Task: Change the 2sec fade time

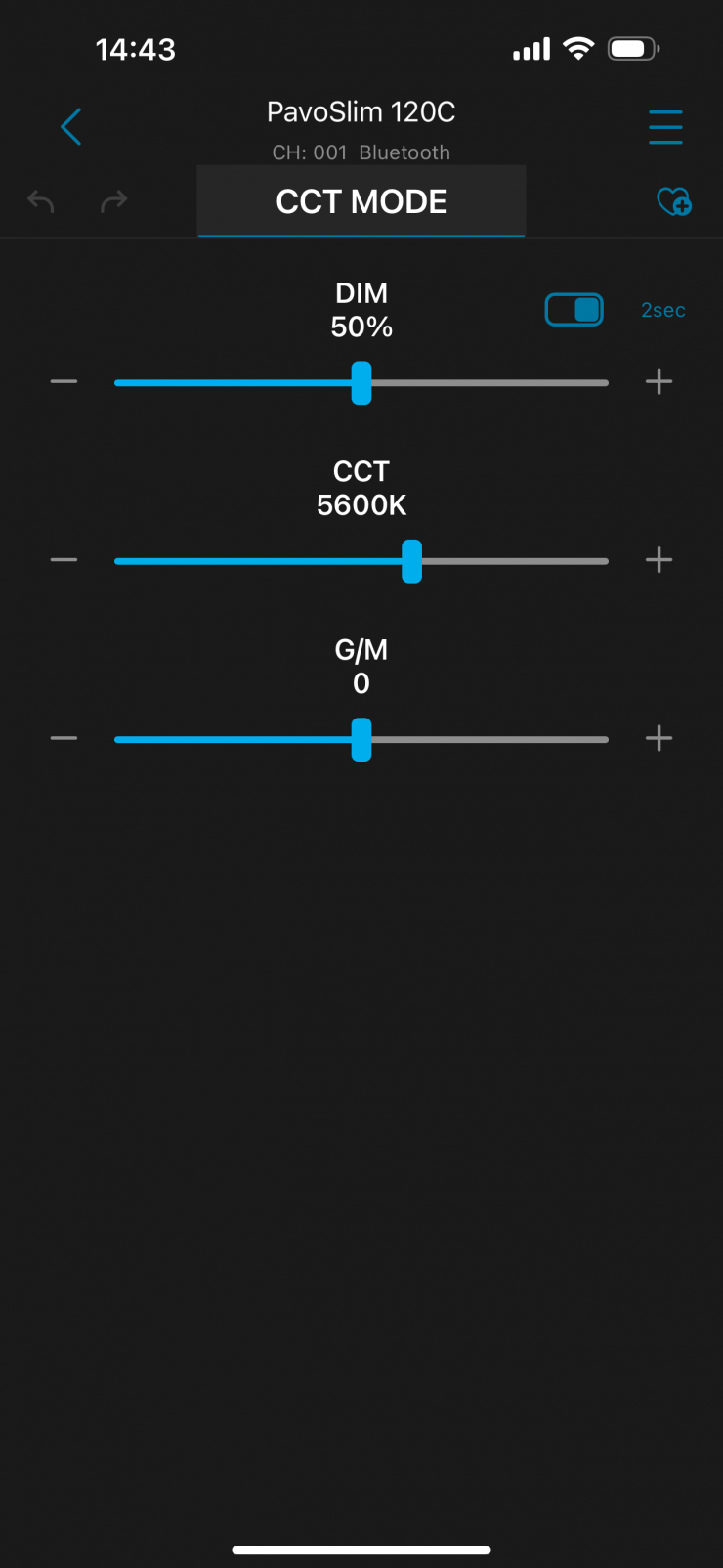Action: 662,310
